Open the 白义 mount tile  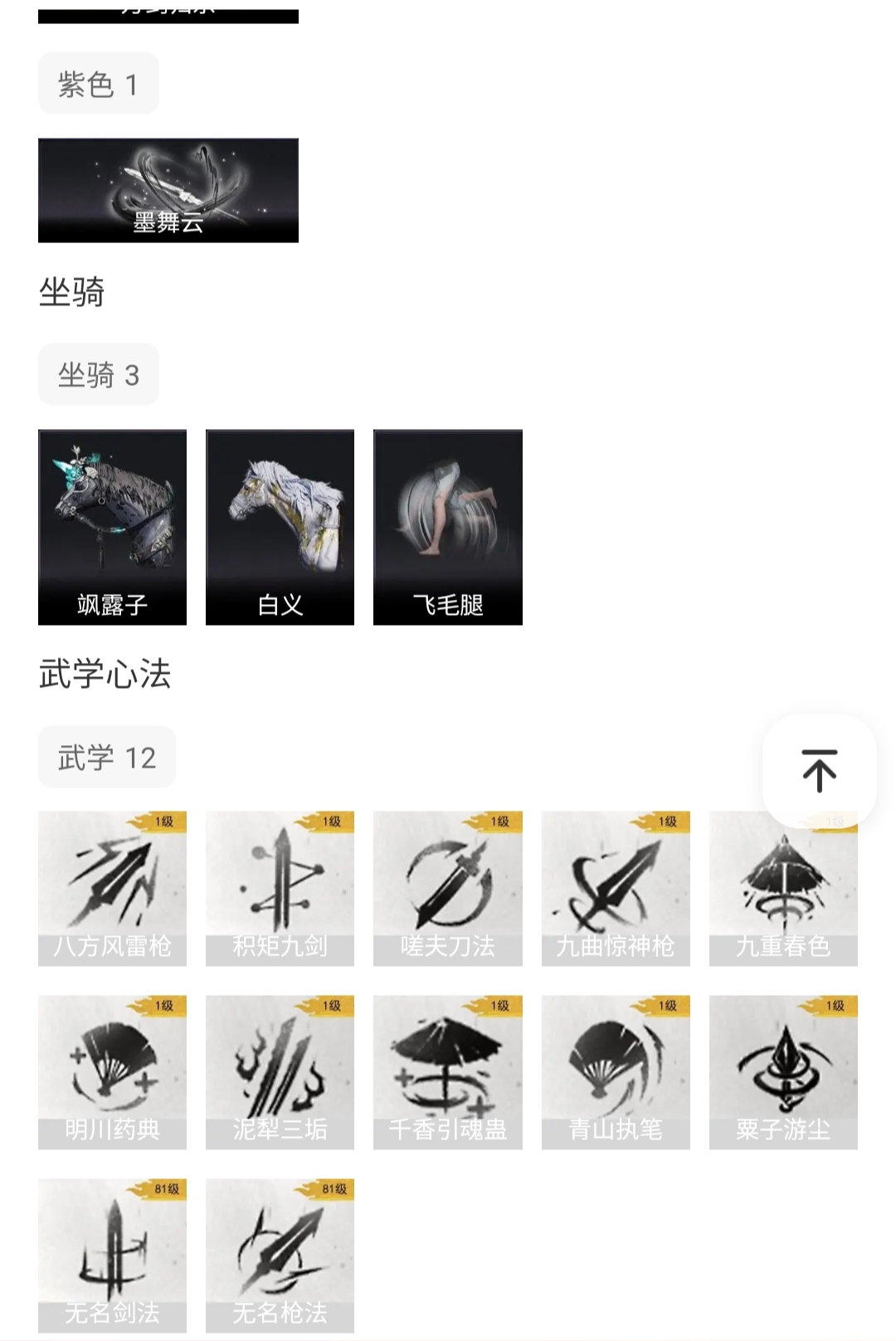(x=280, y=527)
